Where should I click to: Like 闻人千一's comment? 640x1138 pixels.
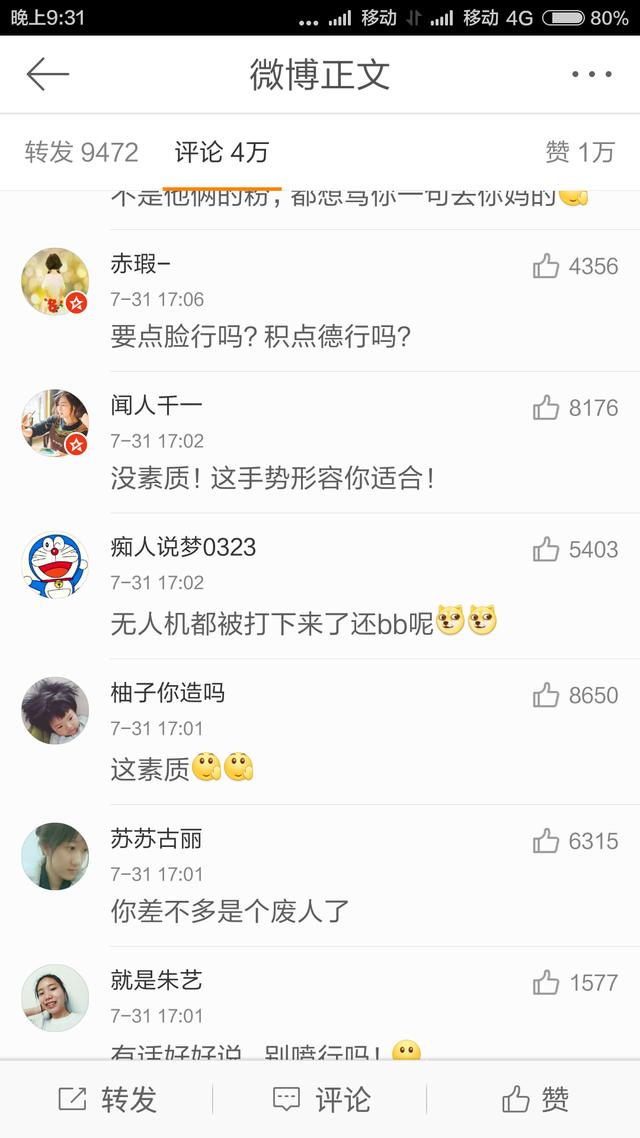pyautogui.click(x=547, y=408)
